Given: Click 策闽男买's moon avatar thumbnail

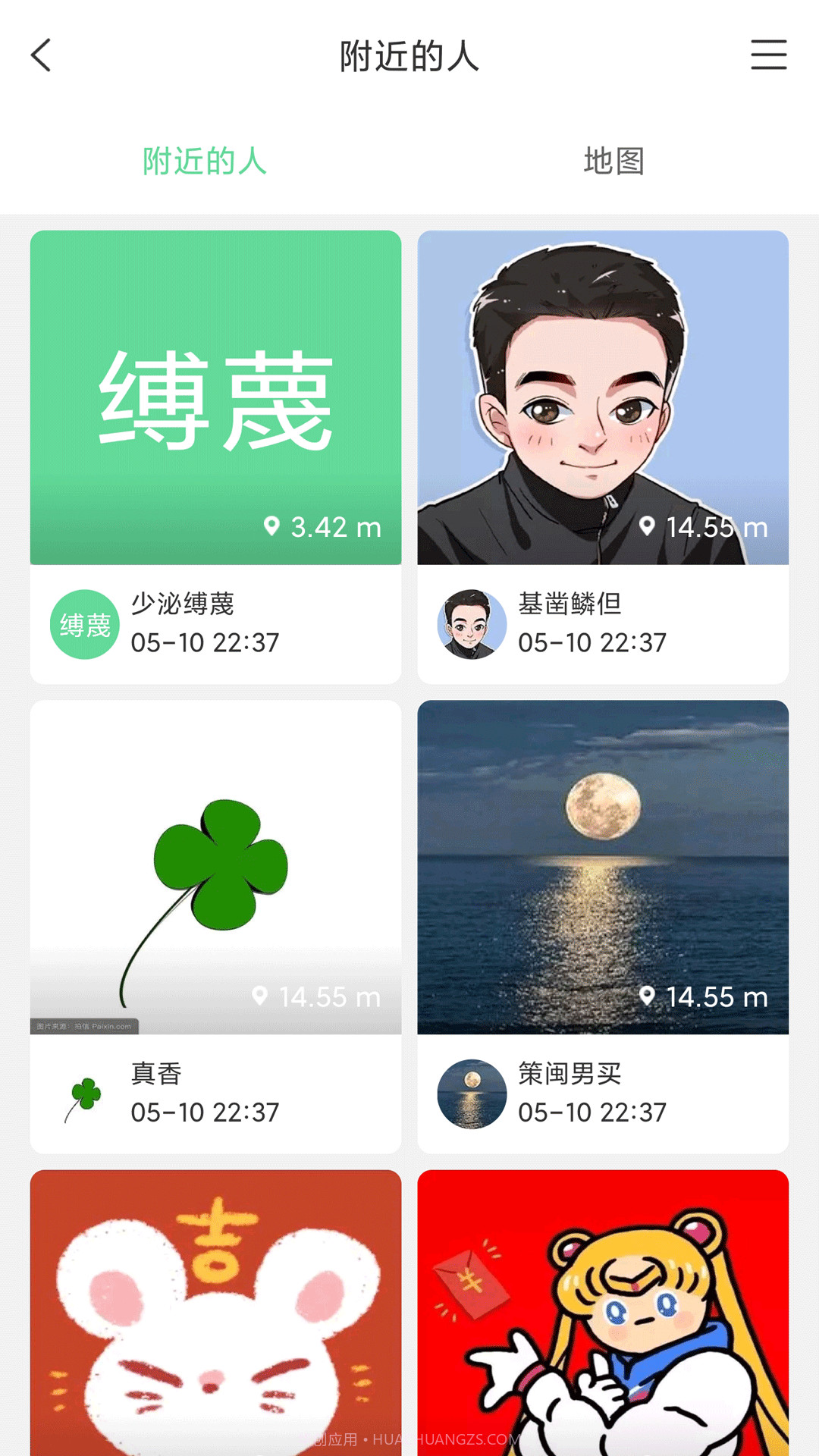Looking at the screenshot, I should pos(472,1094).
